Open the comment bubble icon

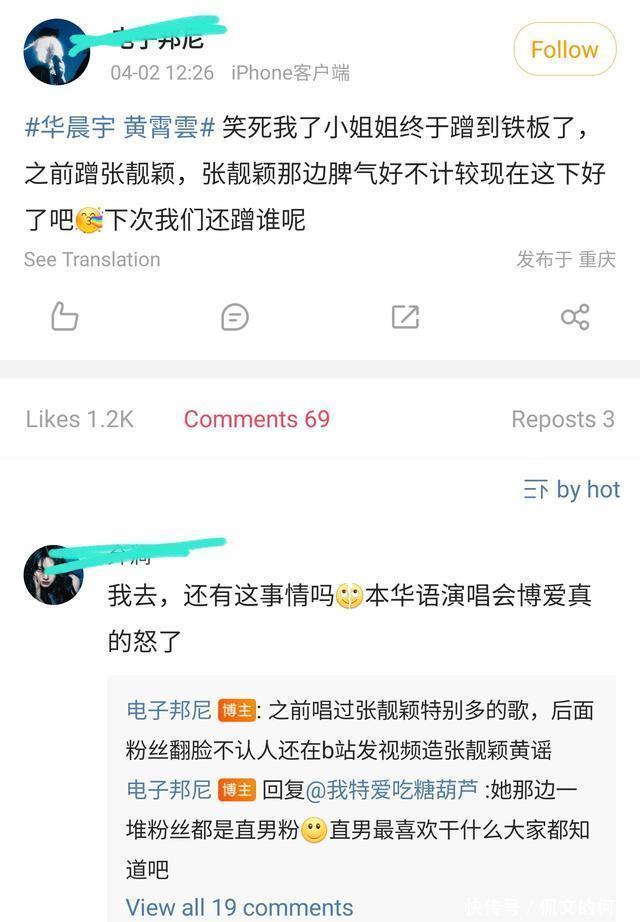(x=235, y=318)
